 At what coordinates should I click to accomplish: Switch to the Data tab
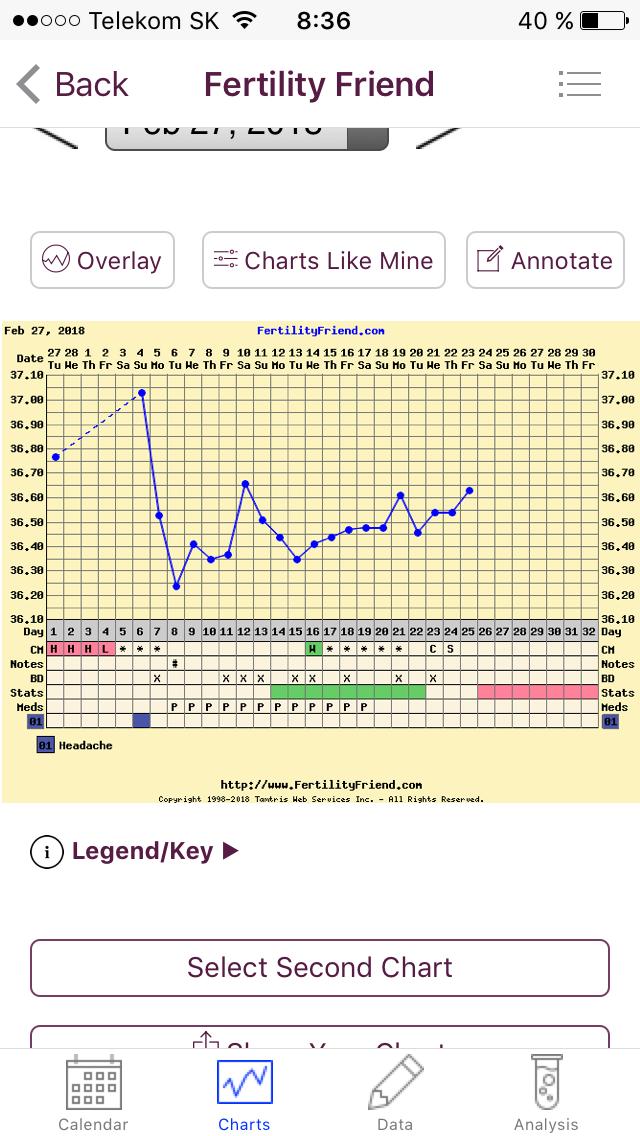click(395, 1094)
